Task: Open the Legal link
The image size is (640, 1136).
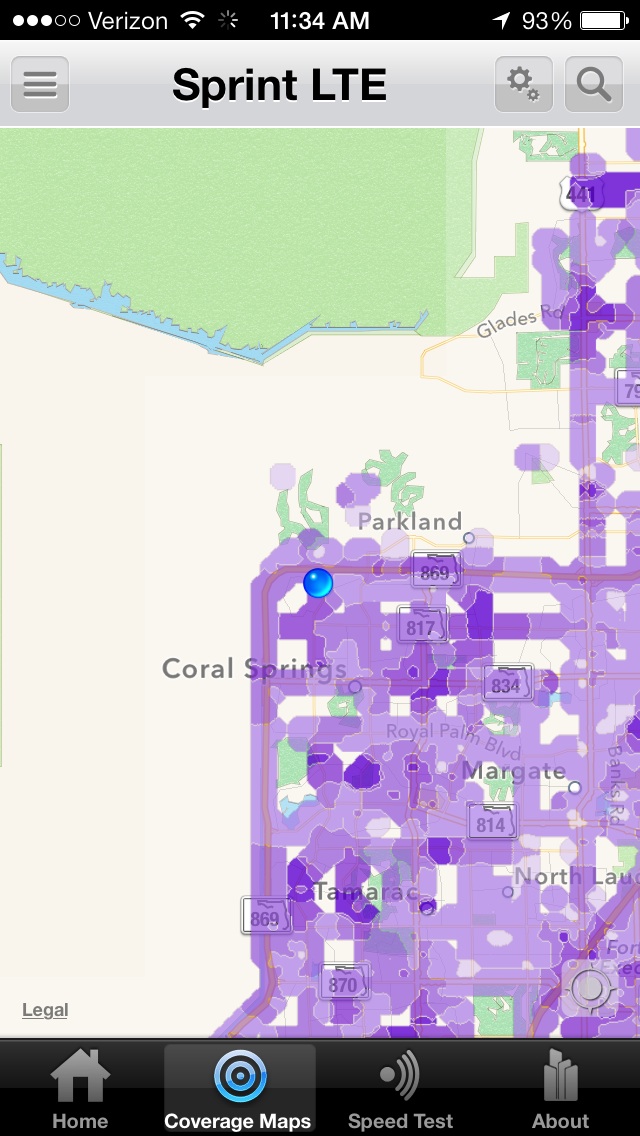Action: [x=45, y=1010]
